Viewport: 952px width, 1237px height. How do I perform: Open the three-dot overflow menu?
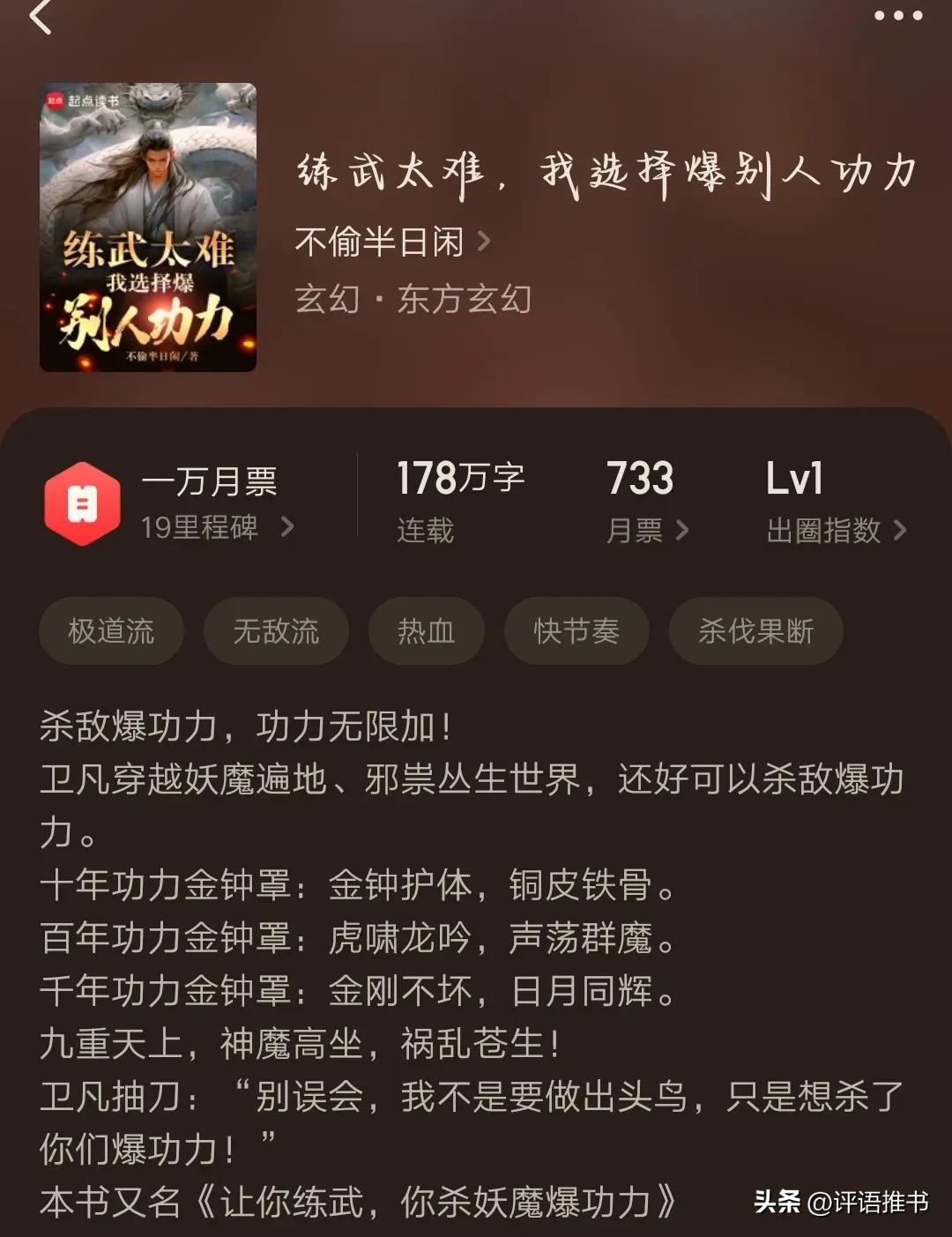click(897, 16)
